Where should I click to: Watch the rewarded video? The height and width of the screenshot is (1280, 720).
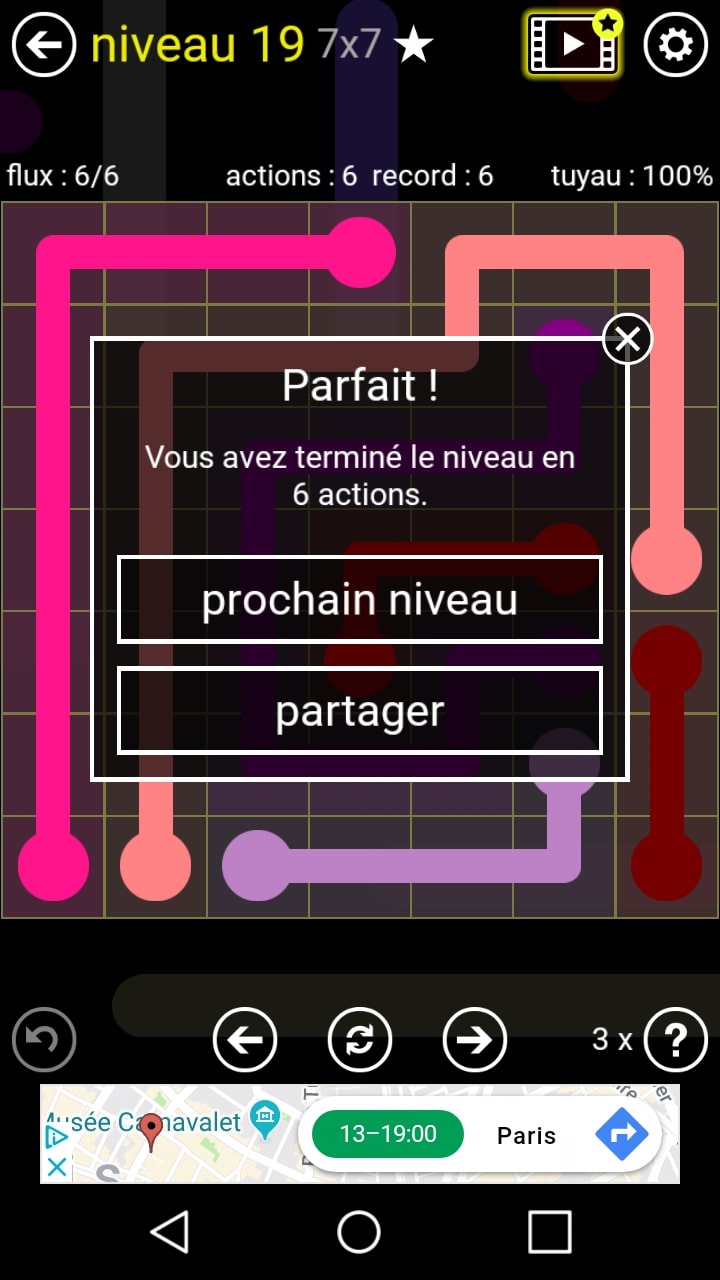coord(574,44)
